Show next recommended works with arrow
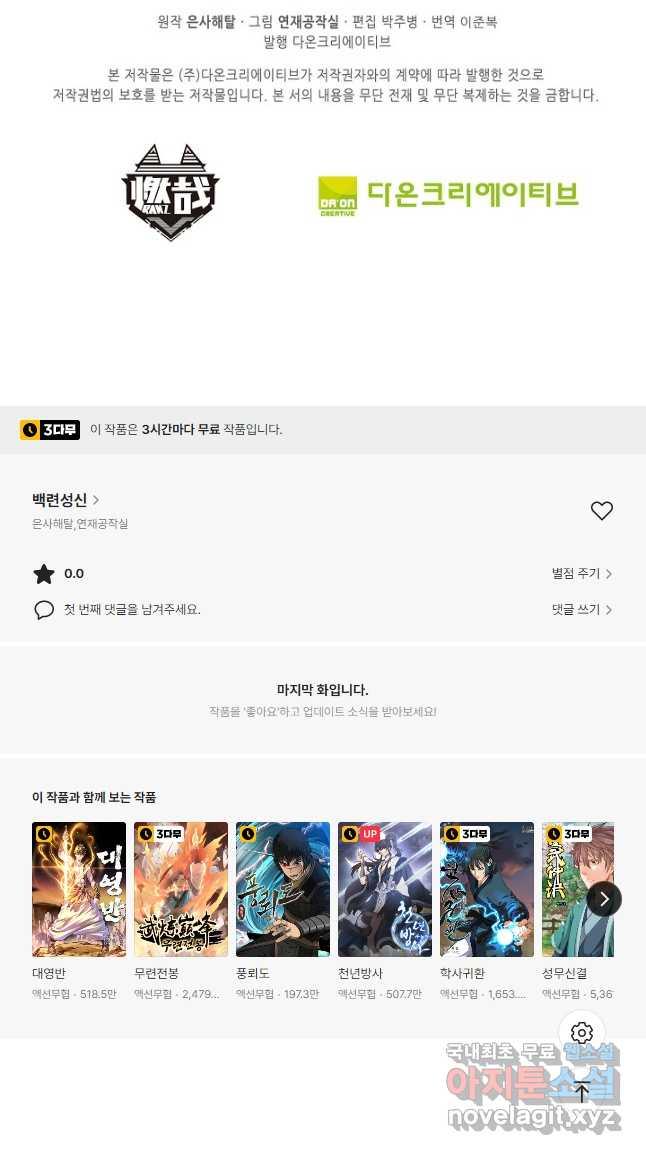The height and width of the screenshot is (1155, 646). [604, 899]
